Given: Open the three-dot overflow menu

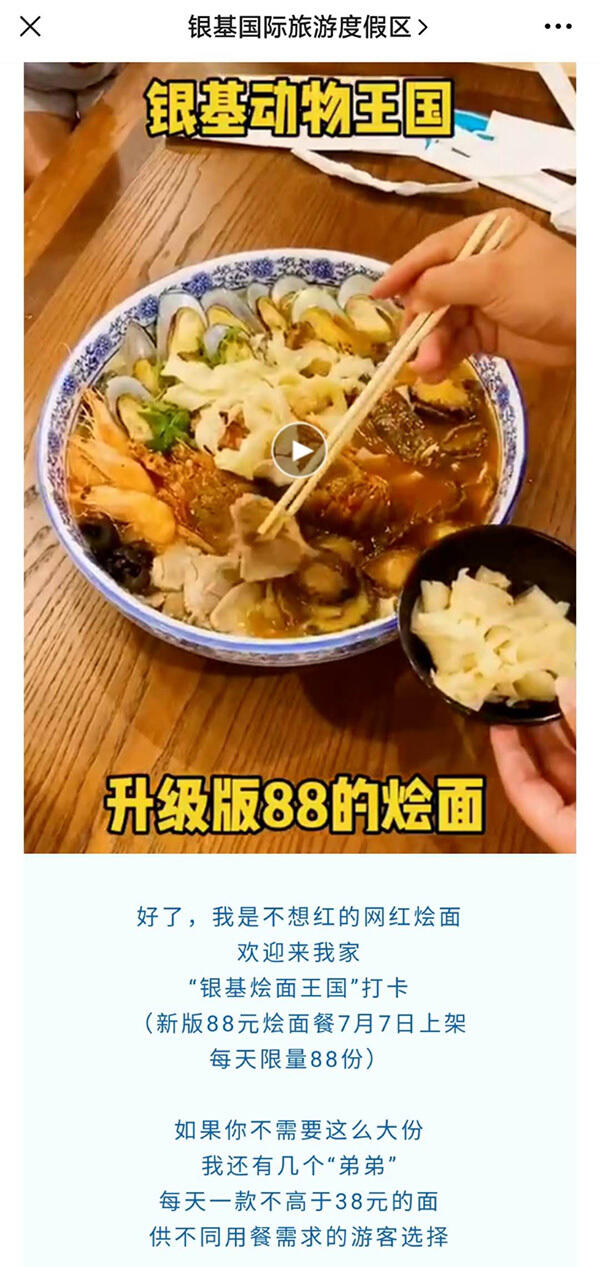Looking at the screenshot, I should pyautogui.click(x=558, y=27).
